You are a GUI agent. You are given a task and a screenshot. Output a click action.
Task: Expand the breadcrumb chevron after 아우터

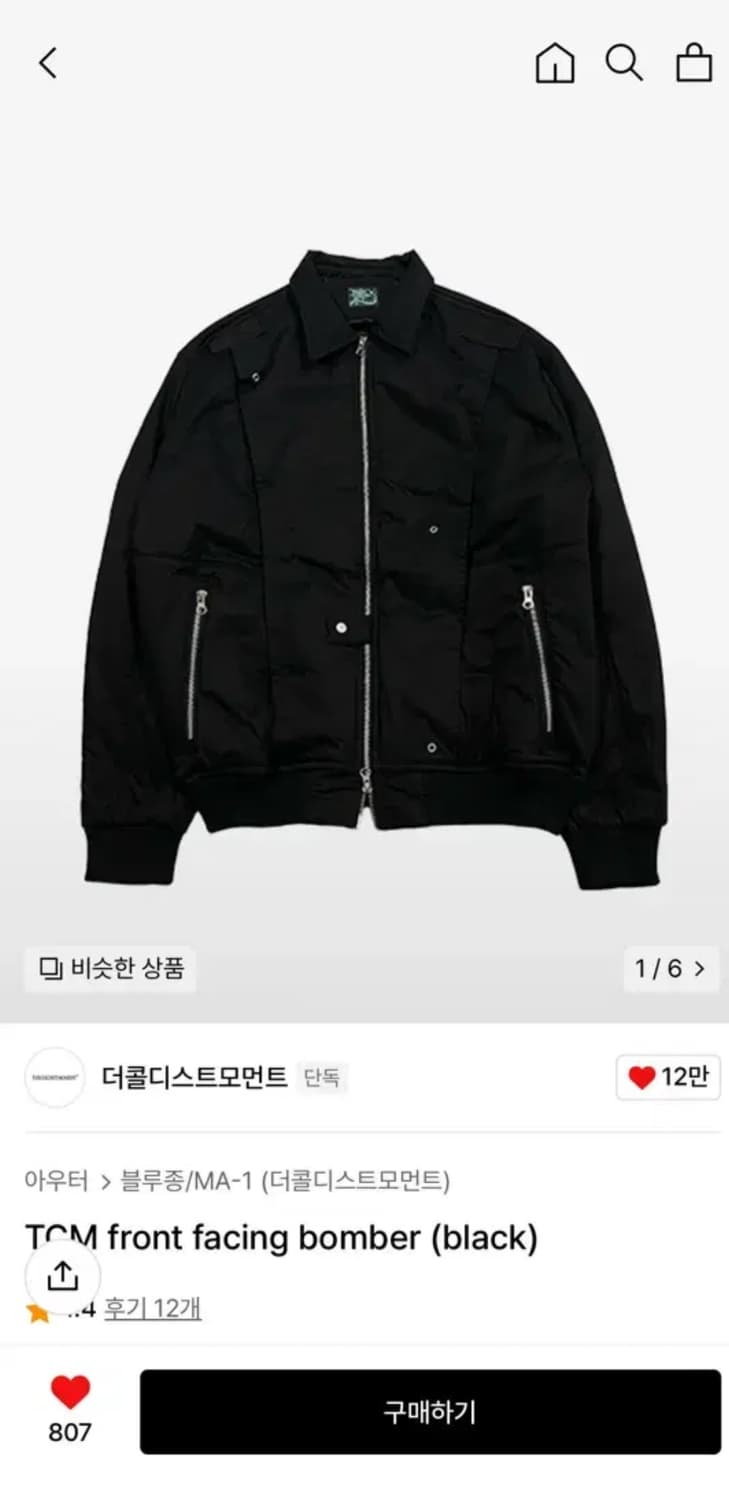(x=106, y=1182)
